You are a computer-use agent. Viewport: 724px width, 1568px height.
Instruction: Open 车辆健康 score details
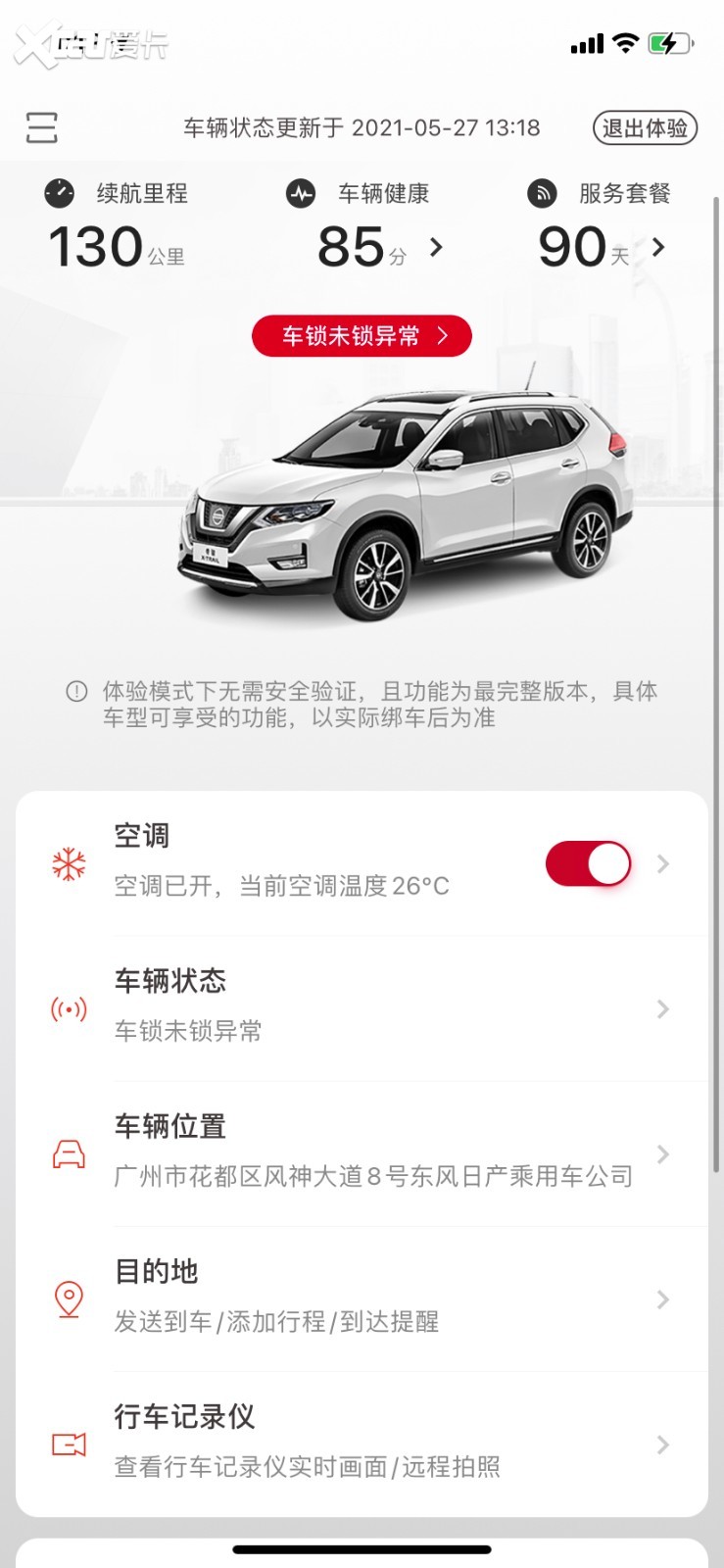point(377,246)
